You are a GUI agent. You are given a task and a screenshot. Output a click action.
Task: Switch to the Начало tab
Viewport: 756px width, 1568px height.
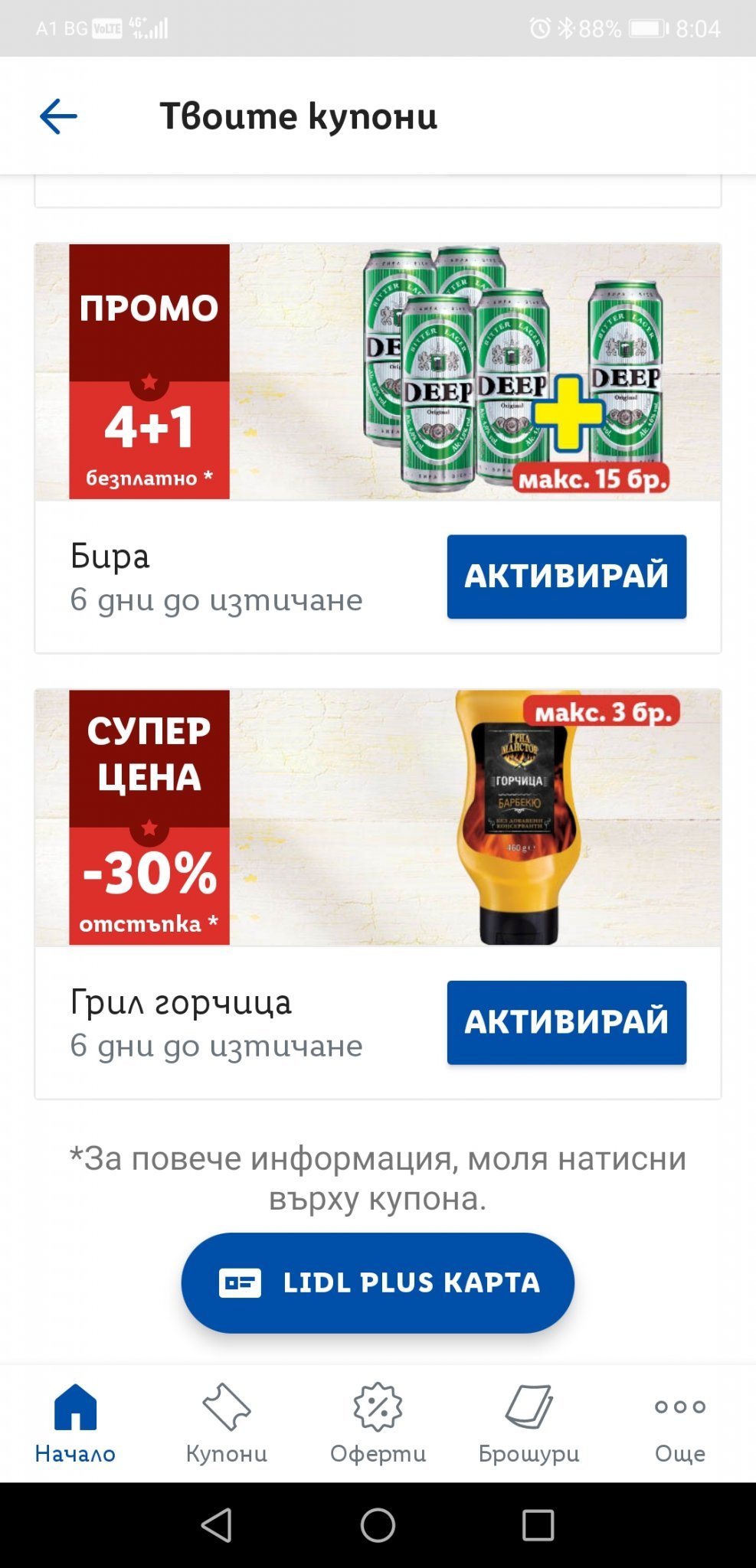pos(75,1424)
